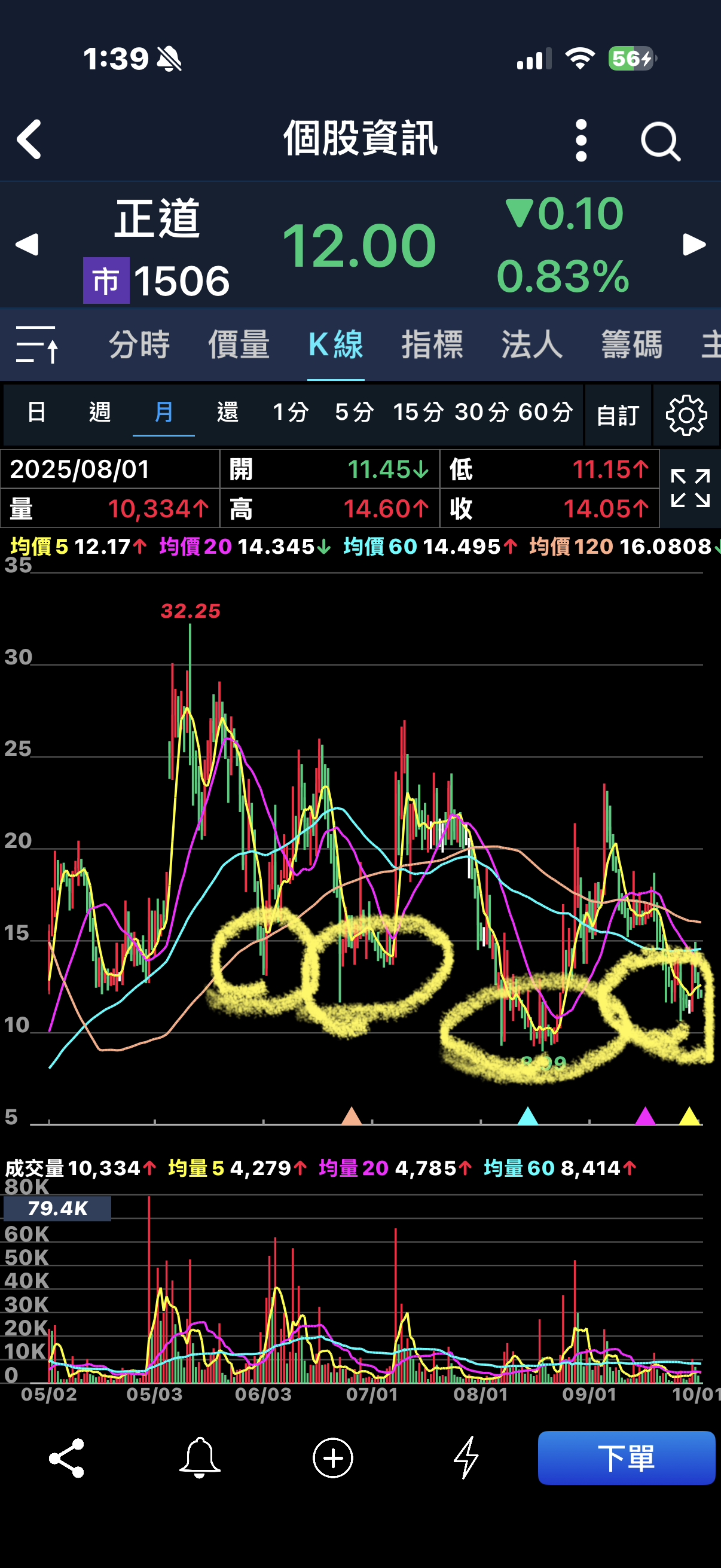Open the 籌碼 tab
This screenshot has height=1568, width=721.
(x=631, y=344)
